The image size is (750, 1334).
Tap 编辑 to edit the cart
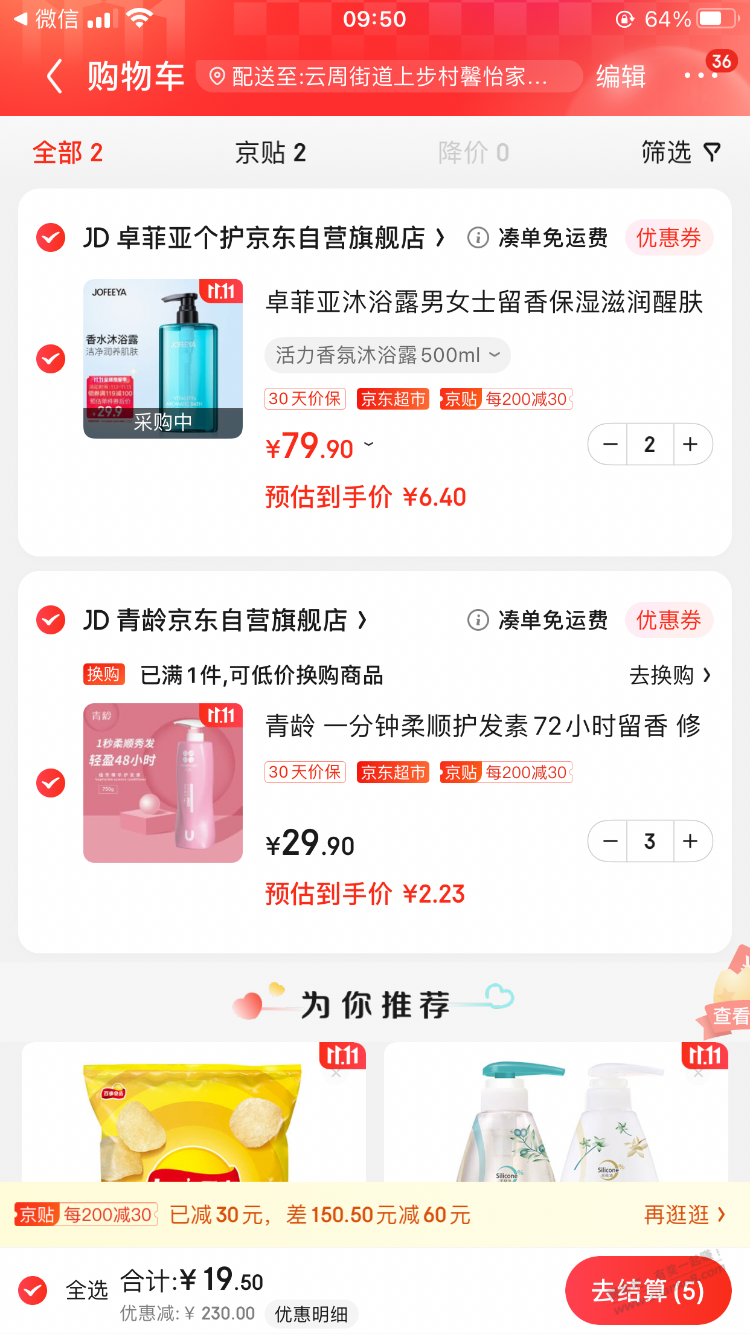pyautogui.click(x=621, y=77)
